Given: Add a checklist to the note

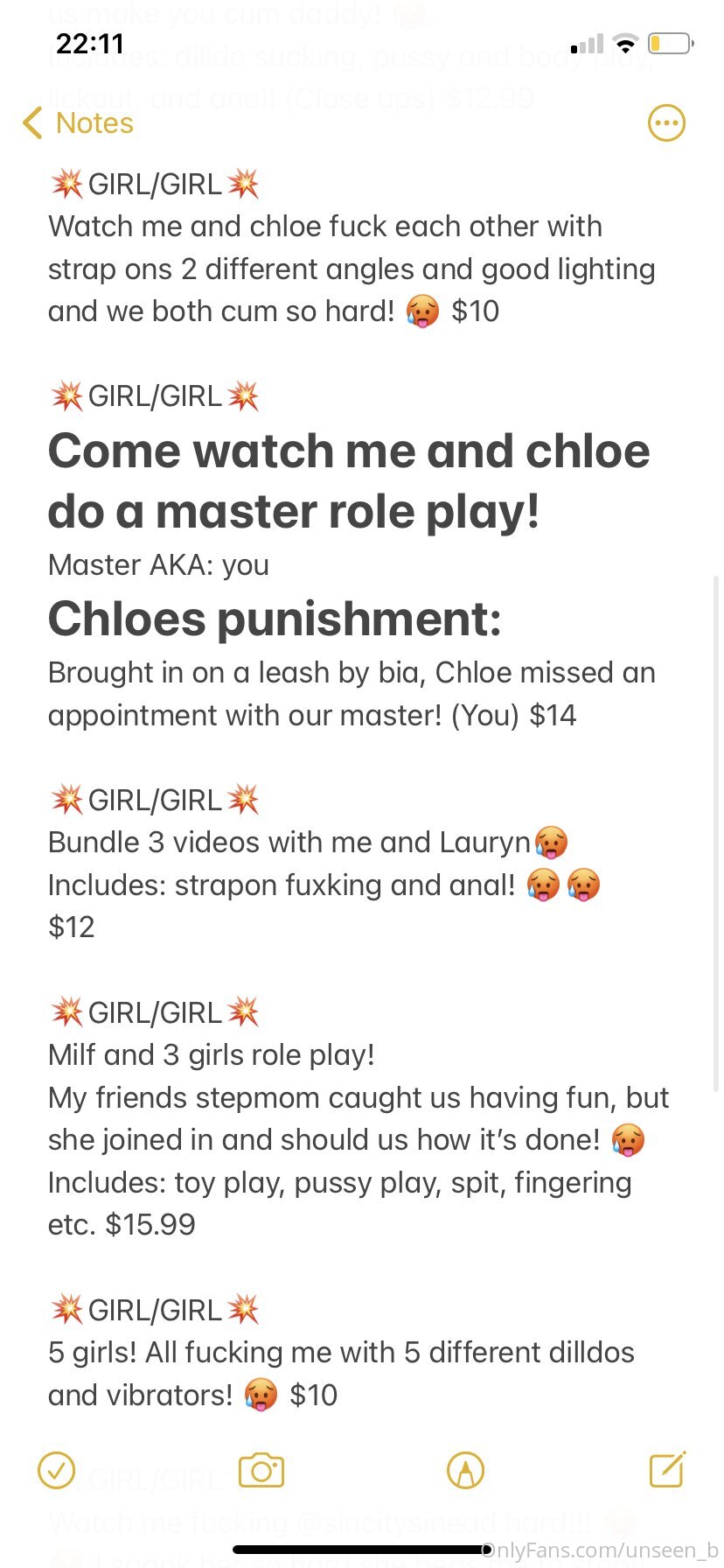Looking at the screenshot, I should [57, 1470].
